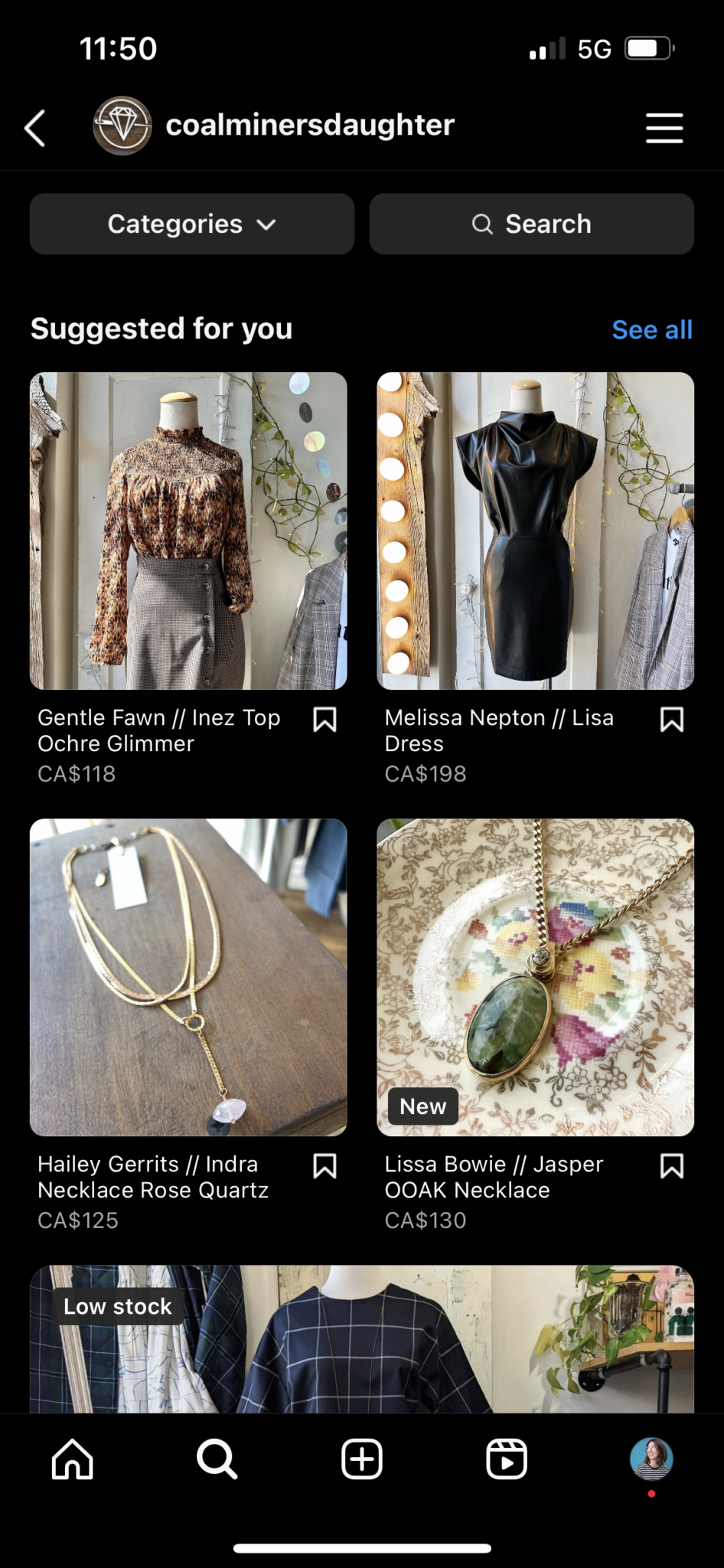Select the Search magnifier in bottom navigation
Viewport: 724px width, 1568px height.
click(x=217, y=1459)
